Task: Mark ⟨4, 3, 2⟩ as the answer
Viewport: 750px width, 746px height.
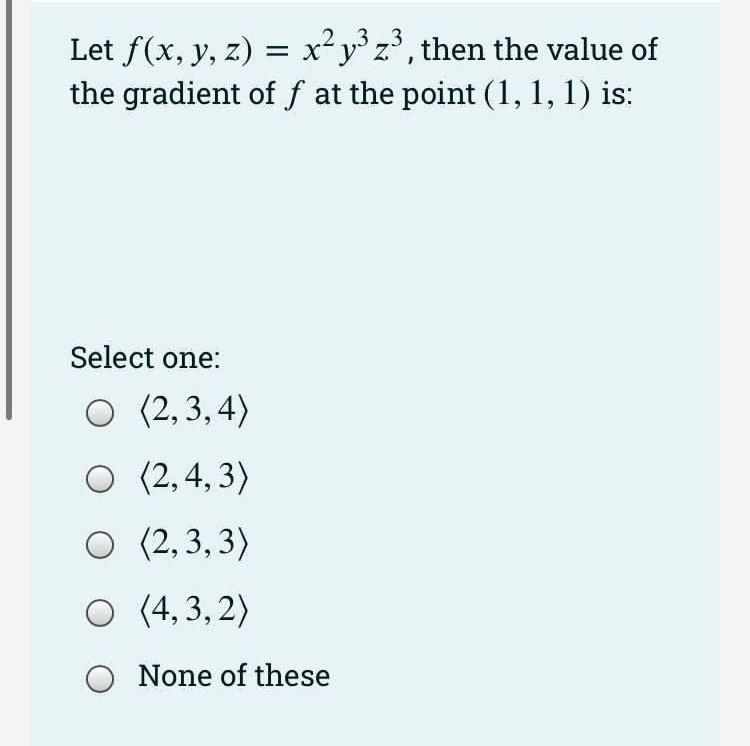Action: pos(99,610)
